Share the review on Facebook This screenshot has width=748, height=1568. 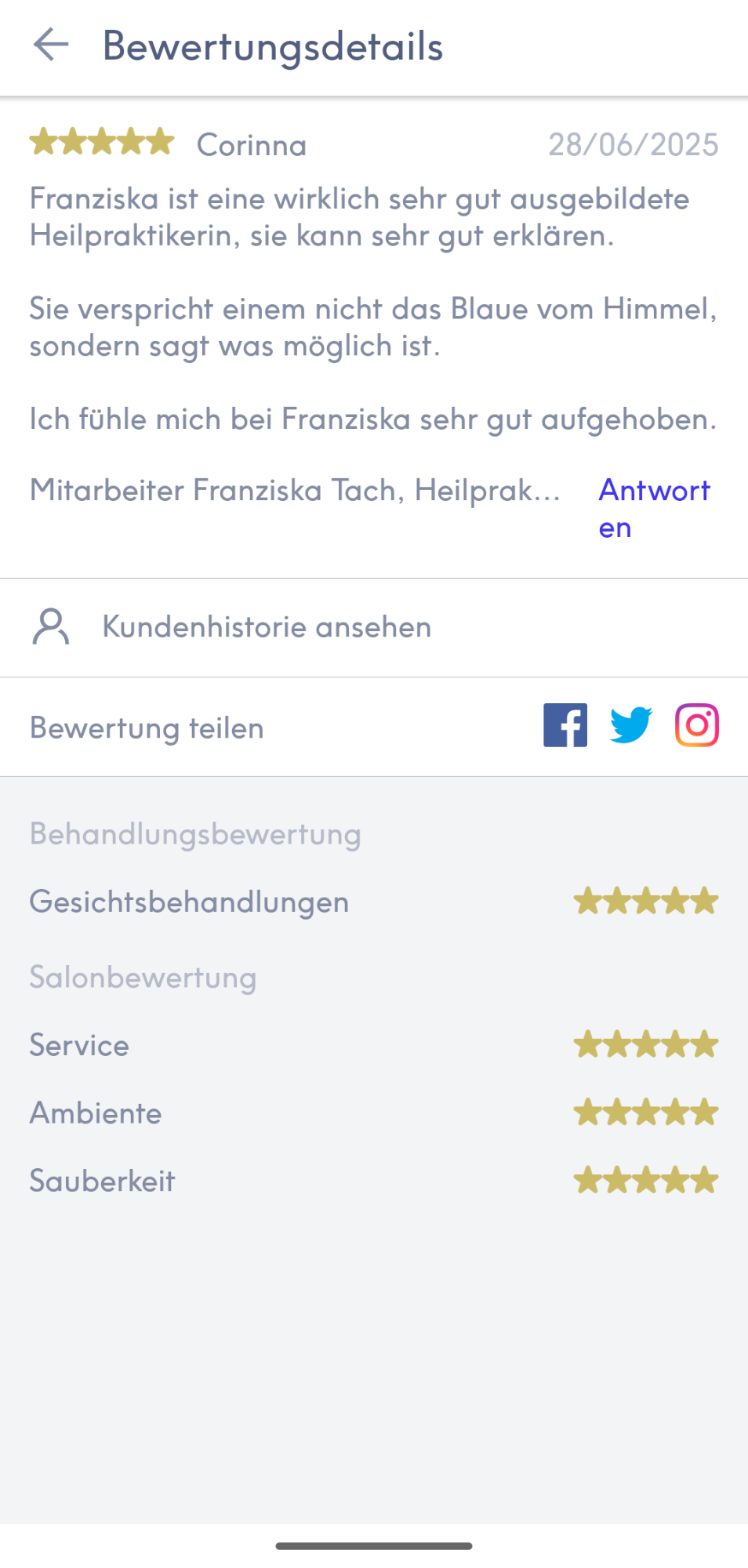tap(565, 725)
